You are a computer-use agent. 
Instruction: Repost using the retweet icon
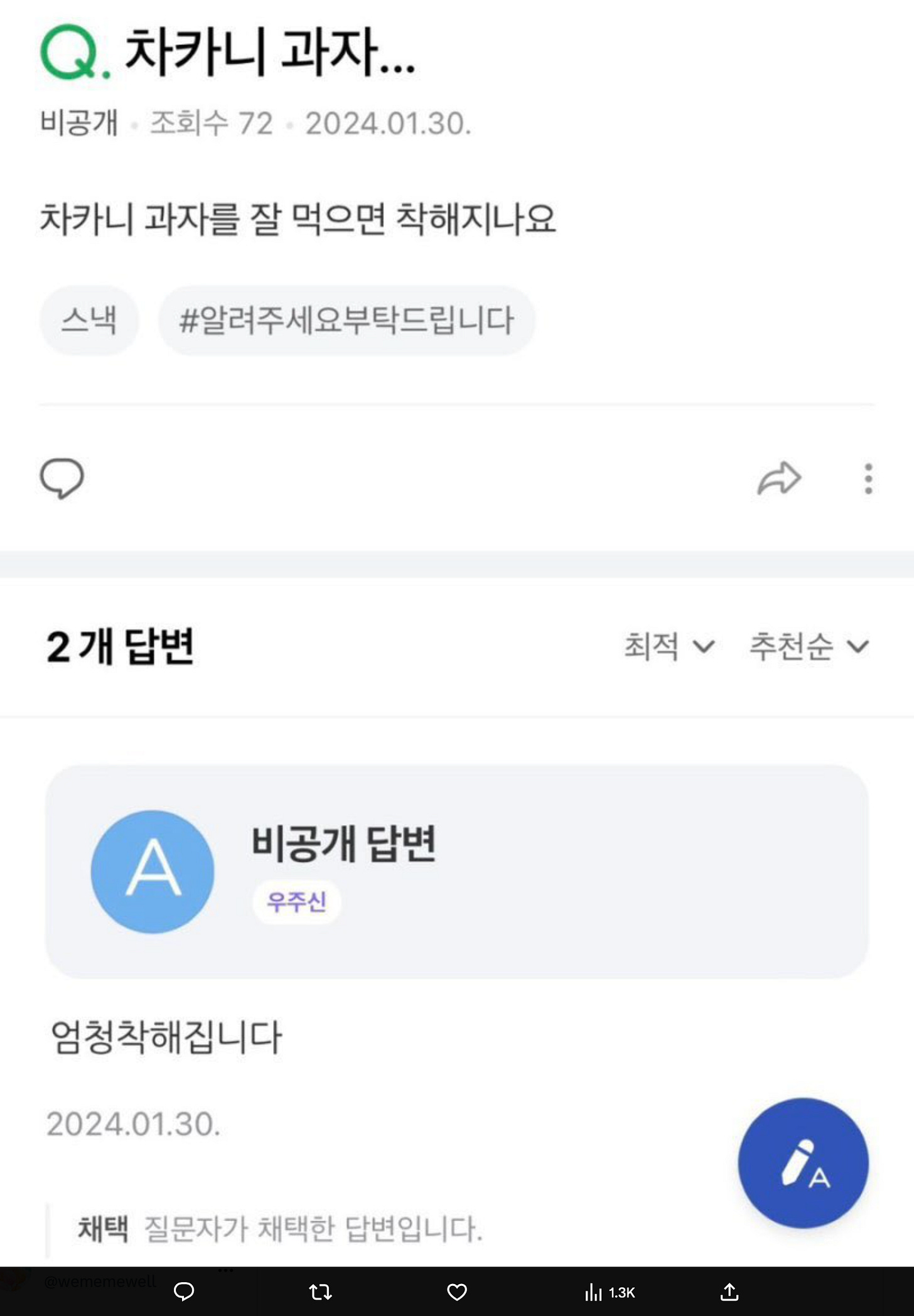point(320,1292)
